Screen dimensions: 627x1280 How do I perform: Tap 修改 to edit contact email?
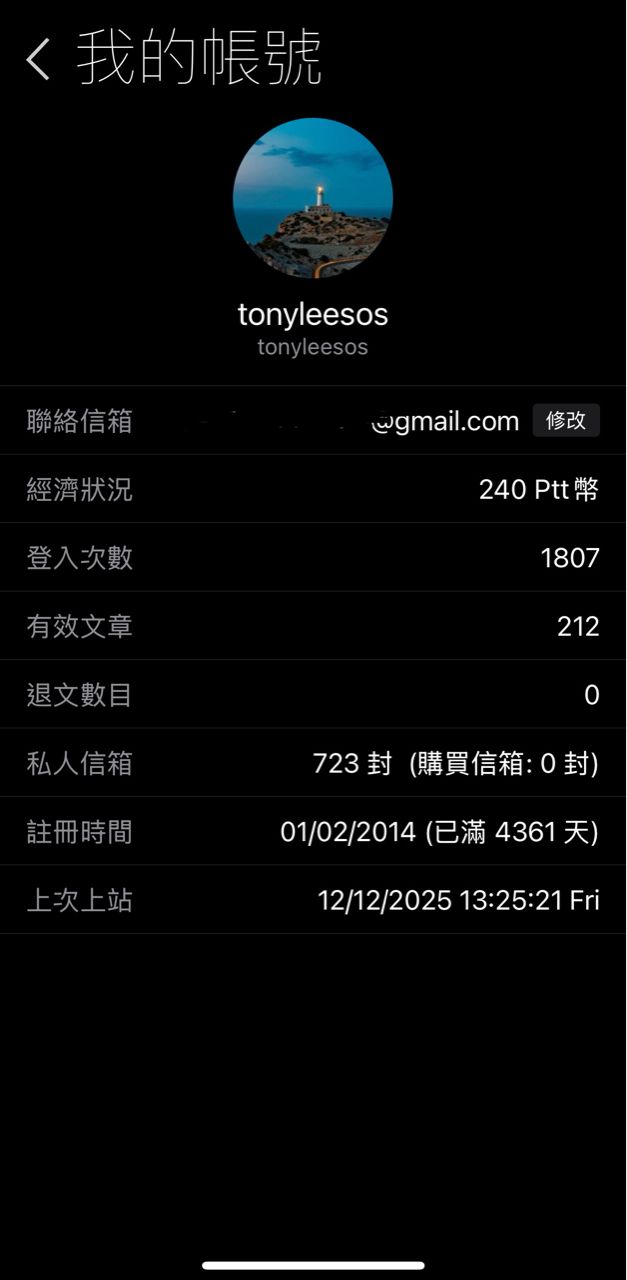click(x=565, y=421)
